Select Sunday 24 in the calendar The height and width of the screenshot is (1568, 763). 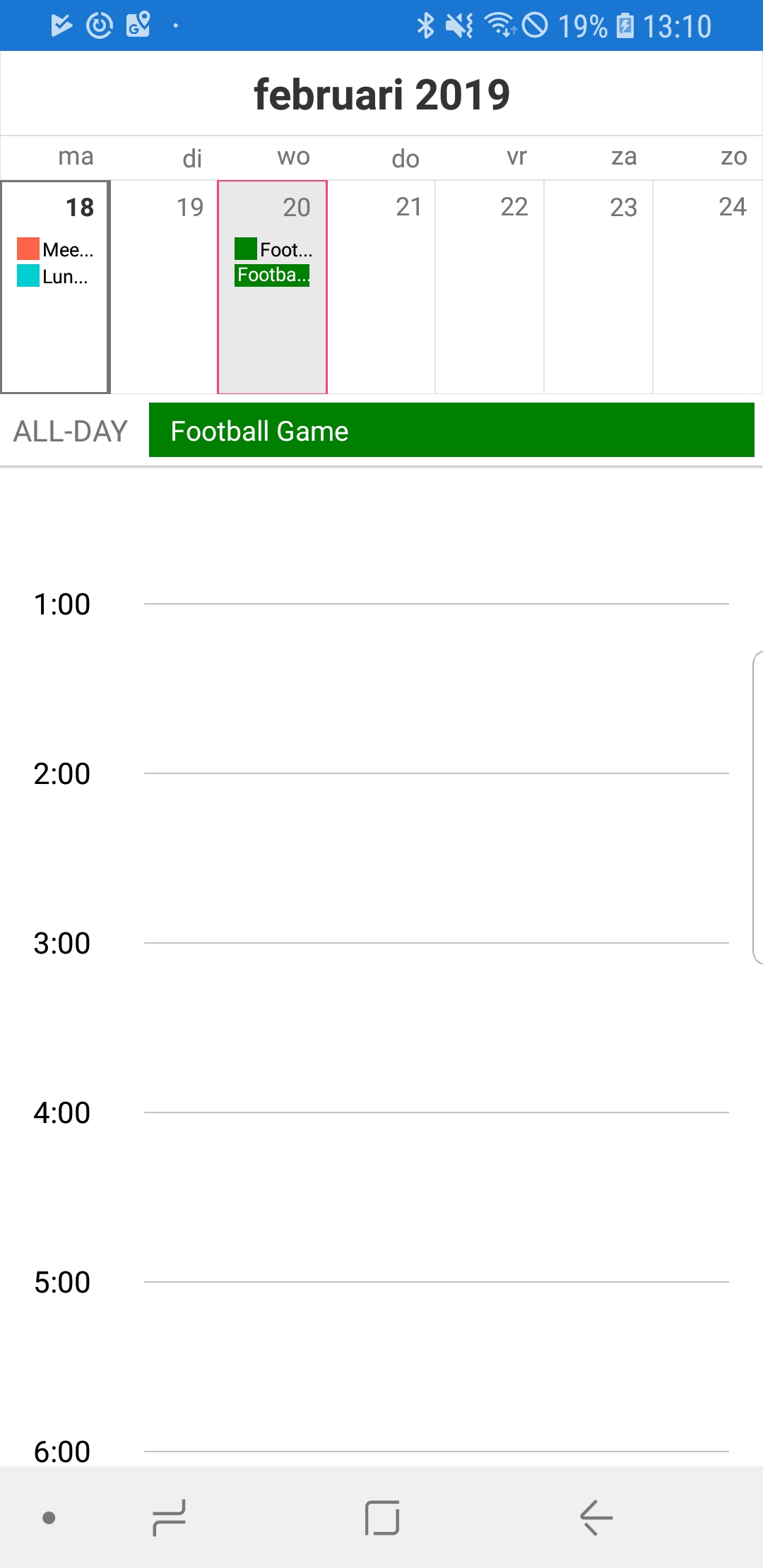tap(707, 286)
